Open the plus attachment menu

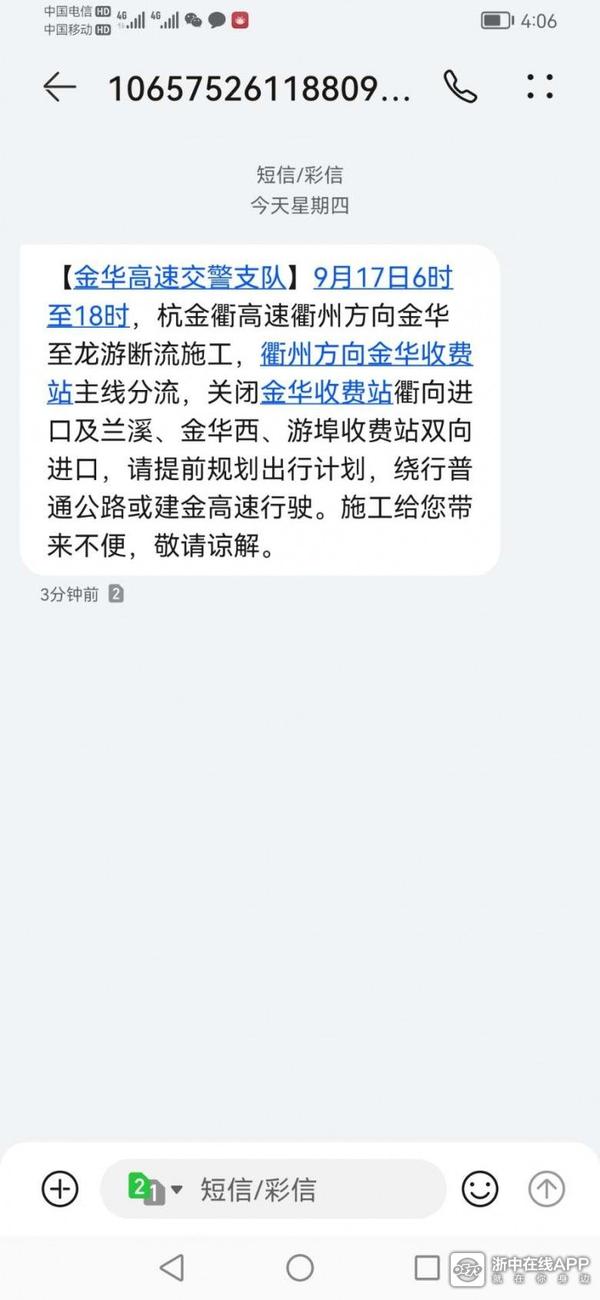click(x=60, y=1189)
